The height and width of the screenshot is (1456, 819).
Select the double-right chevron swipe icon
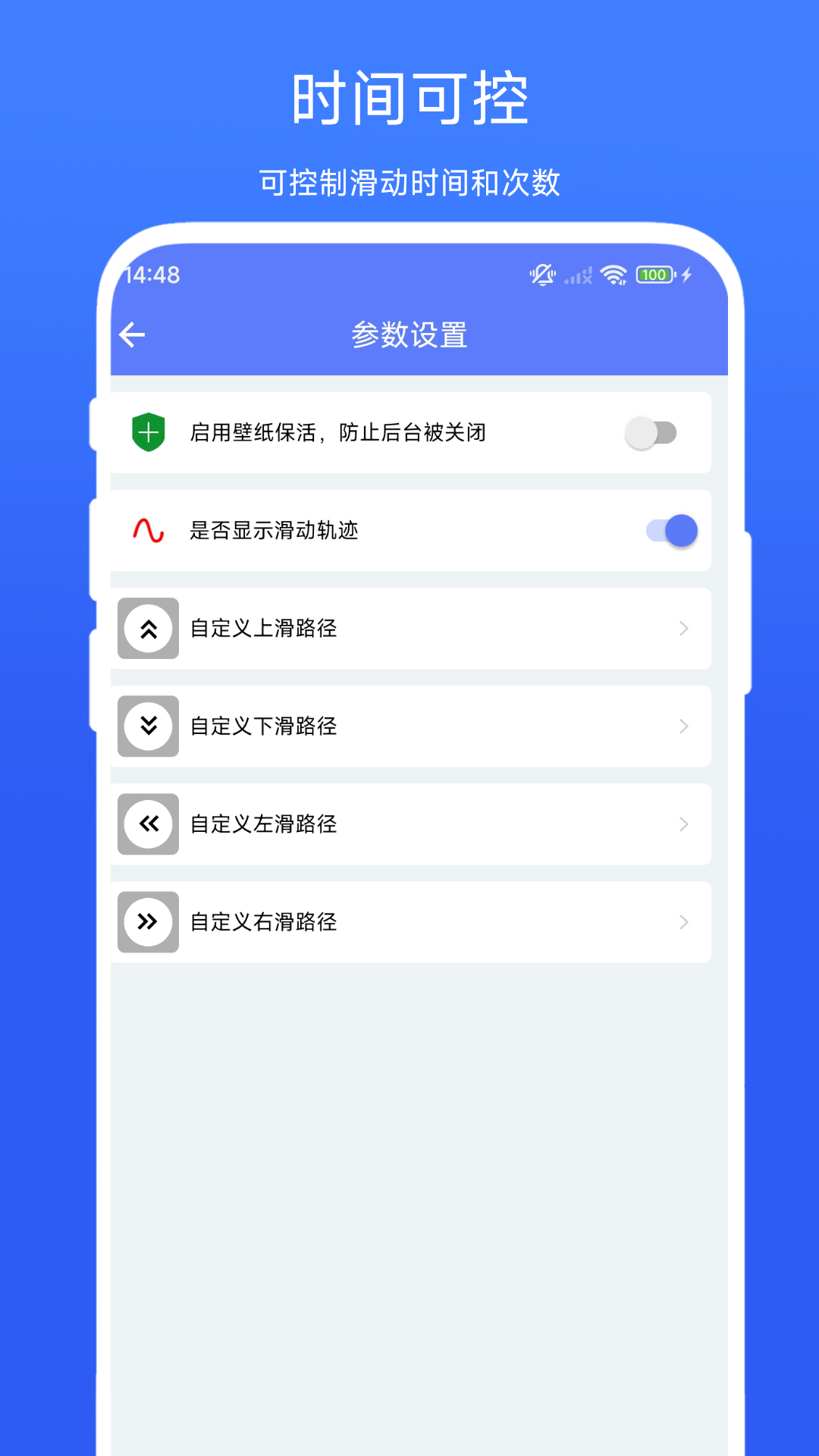(147, 921)
